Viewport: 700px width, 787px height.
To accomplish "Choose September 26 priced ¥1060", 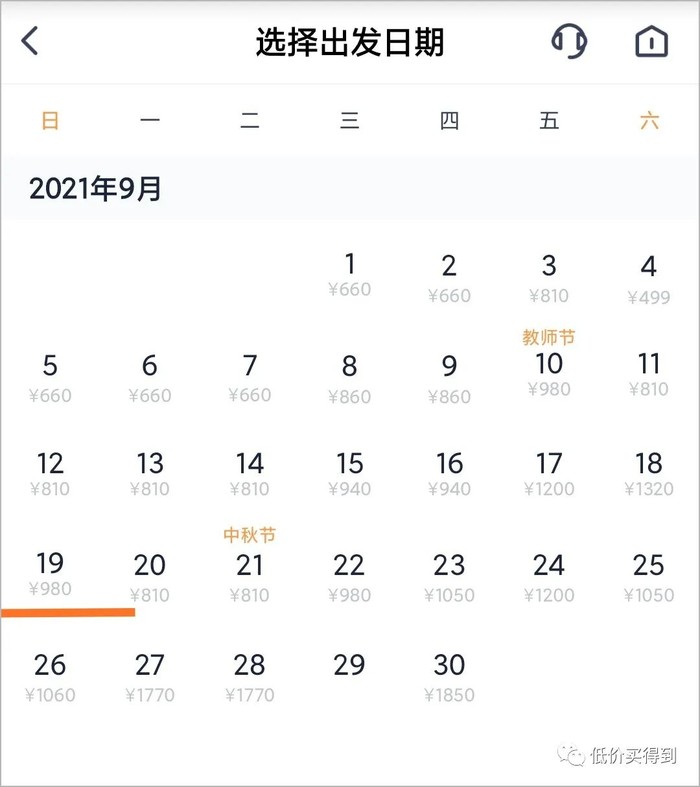I will click(x=50, y=676).
